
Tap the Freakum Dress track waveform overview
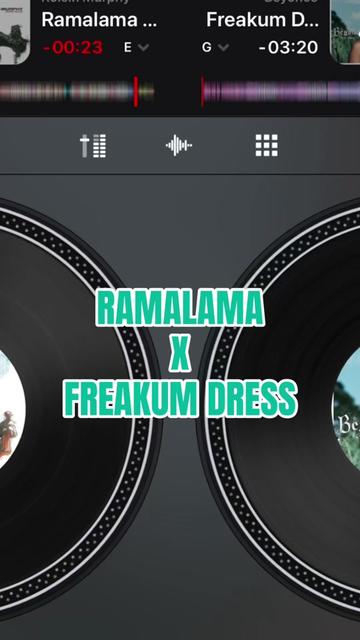[x=280, y=91]
